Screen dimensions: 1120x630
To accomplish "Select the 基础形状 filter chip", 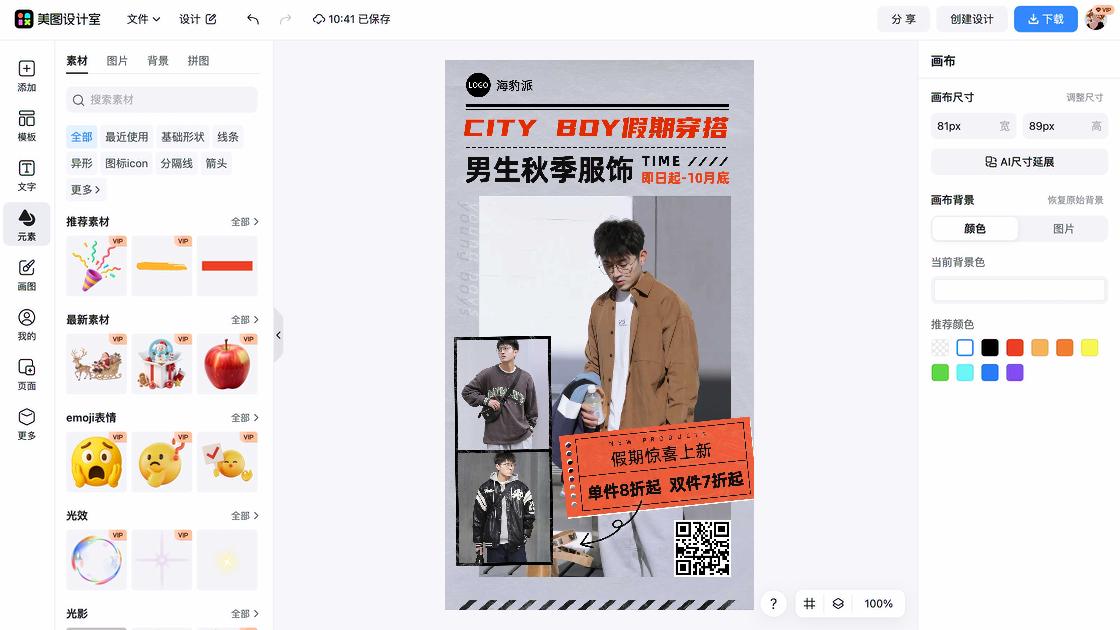I will pyautogui.click(x=182, y=137).
